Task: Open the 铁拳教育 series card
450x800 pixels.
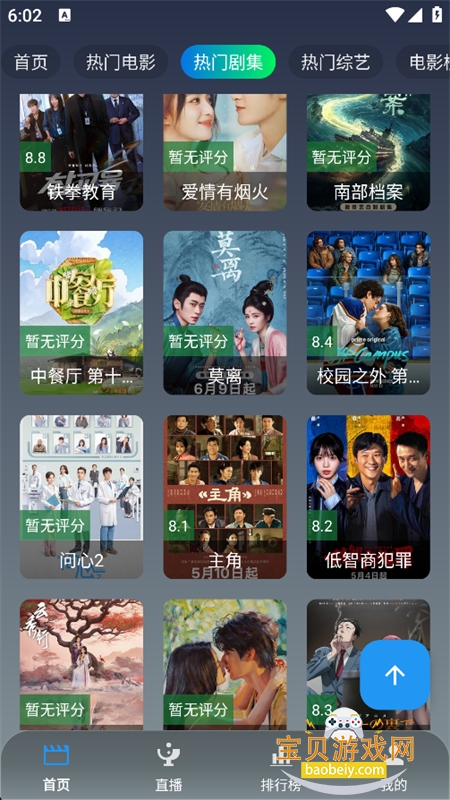Action: coord(82,152)
